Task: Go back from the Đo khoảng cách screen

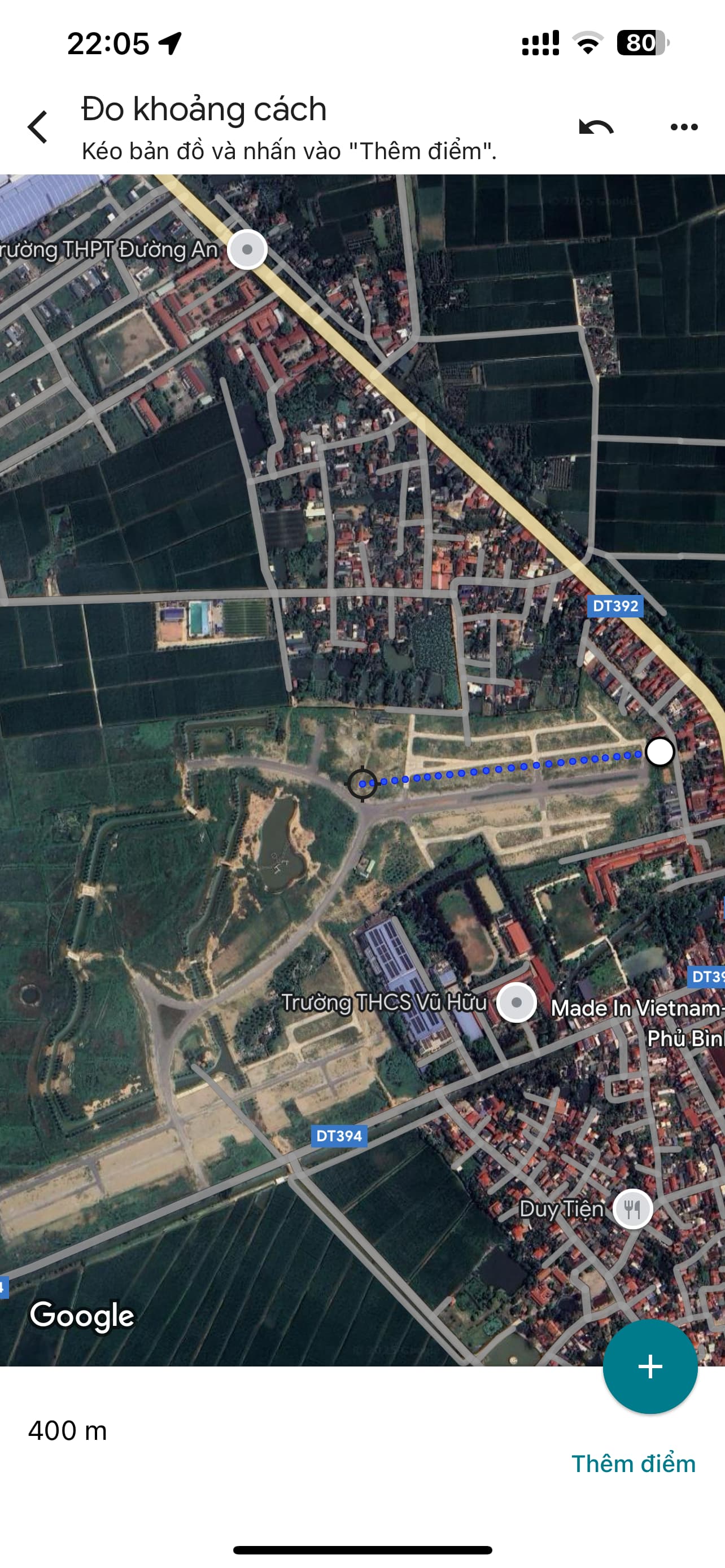Action: click(38, 127)
